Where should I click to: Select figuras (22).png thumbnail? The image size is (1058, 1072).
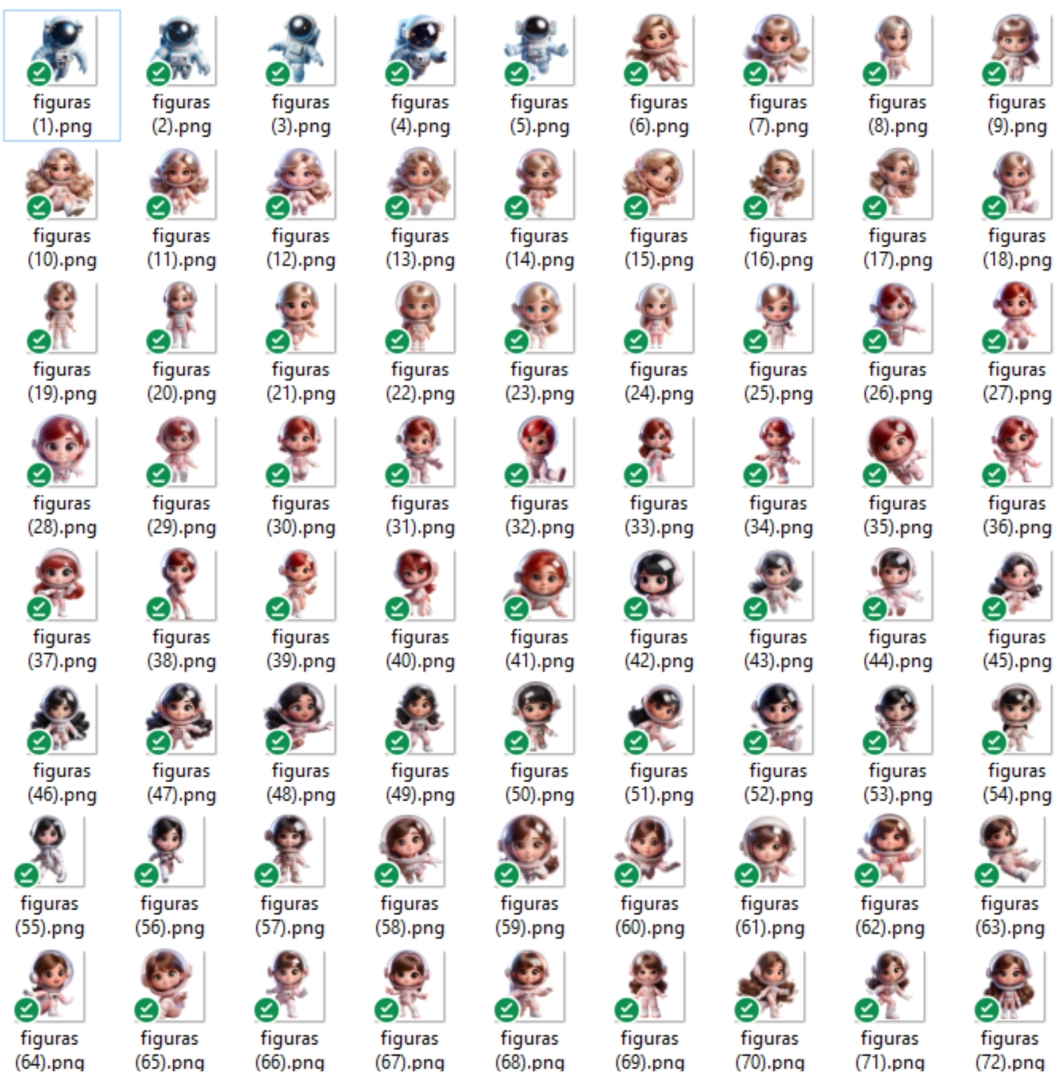(420, 316)
